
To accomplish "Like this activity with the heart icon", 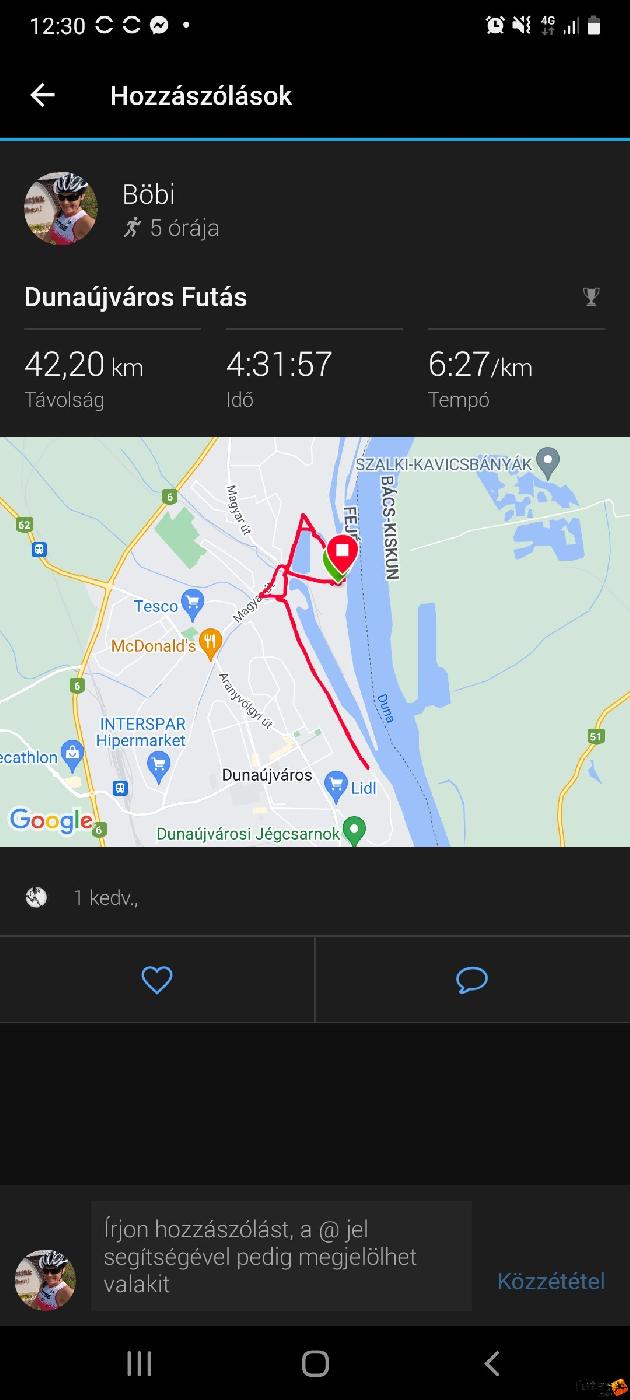I will tap(157, 980).
